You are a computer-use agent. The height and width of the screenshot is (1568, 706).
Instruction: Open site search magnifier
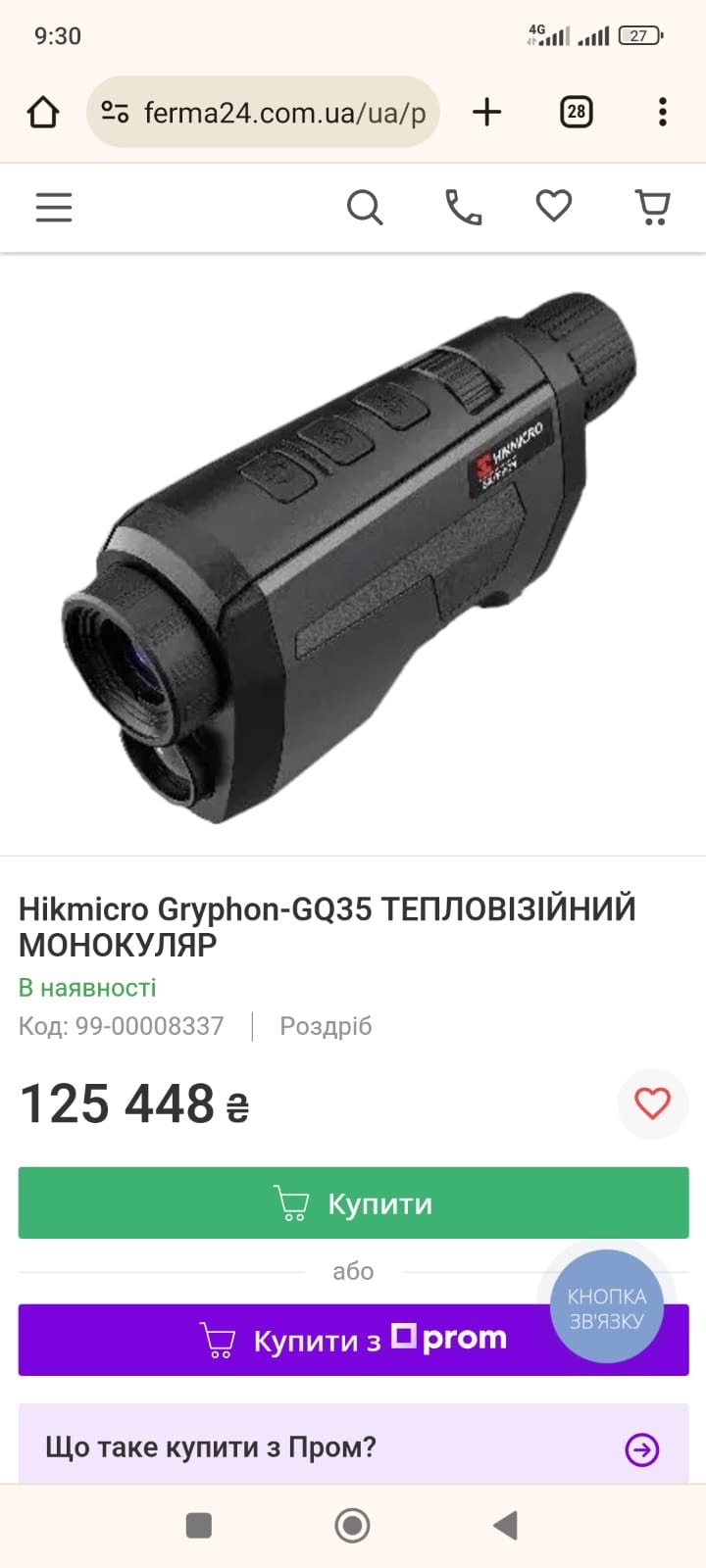click(x=365, y=208)
